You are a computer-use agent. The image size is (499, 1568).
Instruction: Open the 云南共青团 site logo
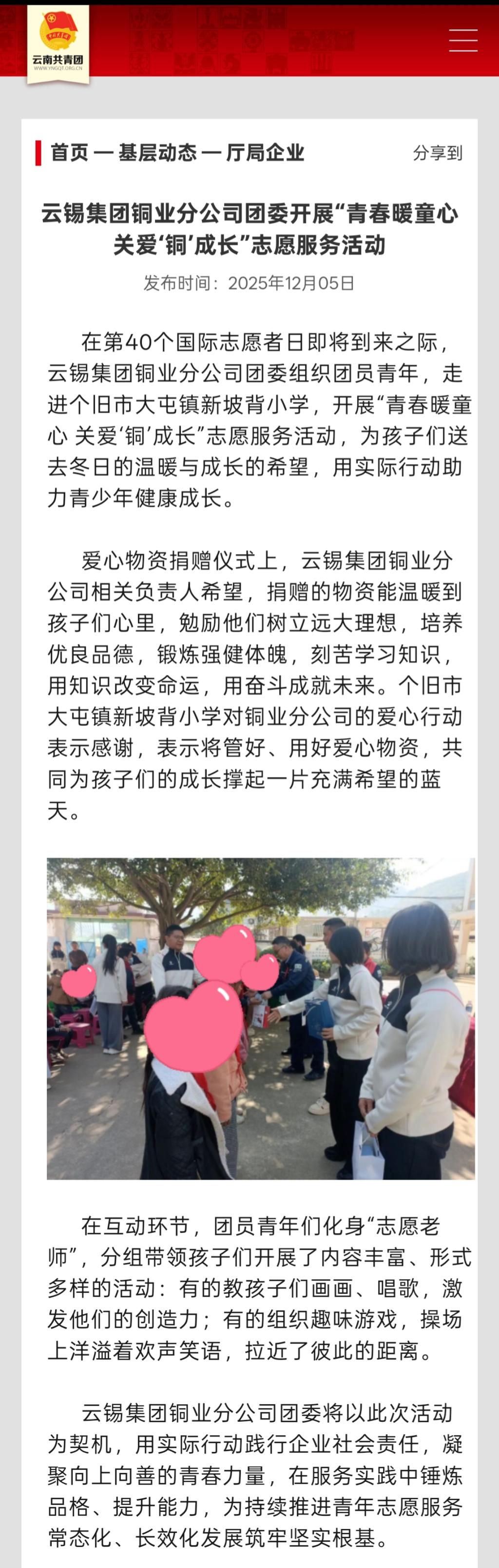pos(58,42)
